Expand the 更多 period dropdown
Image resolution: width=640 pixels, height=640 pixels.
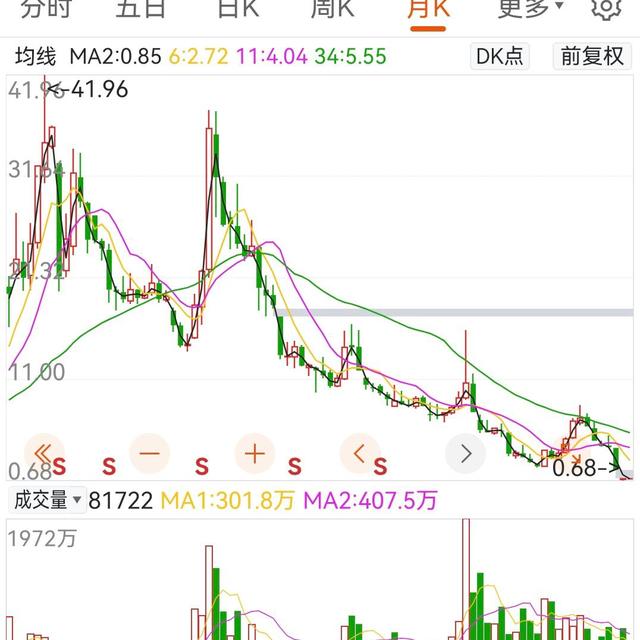point(531,9)
